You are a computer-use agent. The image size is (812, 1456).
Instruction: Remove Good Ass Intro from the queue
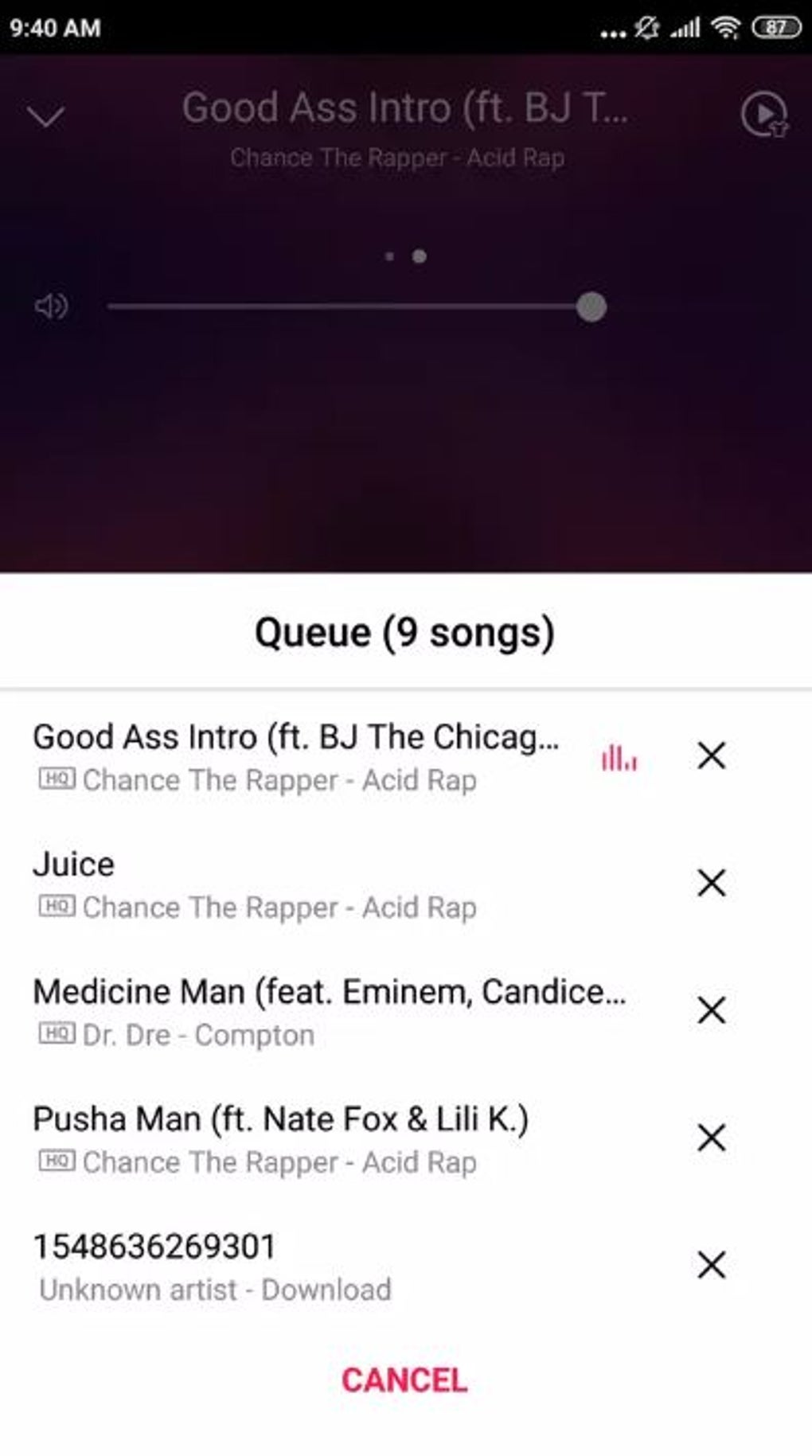(711, 755)
